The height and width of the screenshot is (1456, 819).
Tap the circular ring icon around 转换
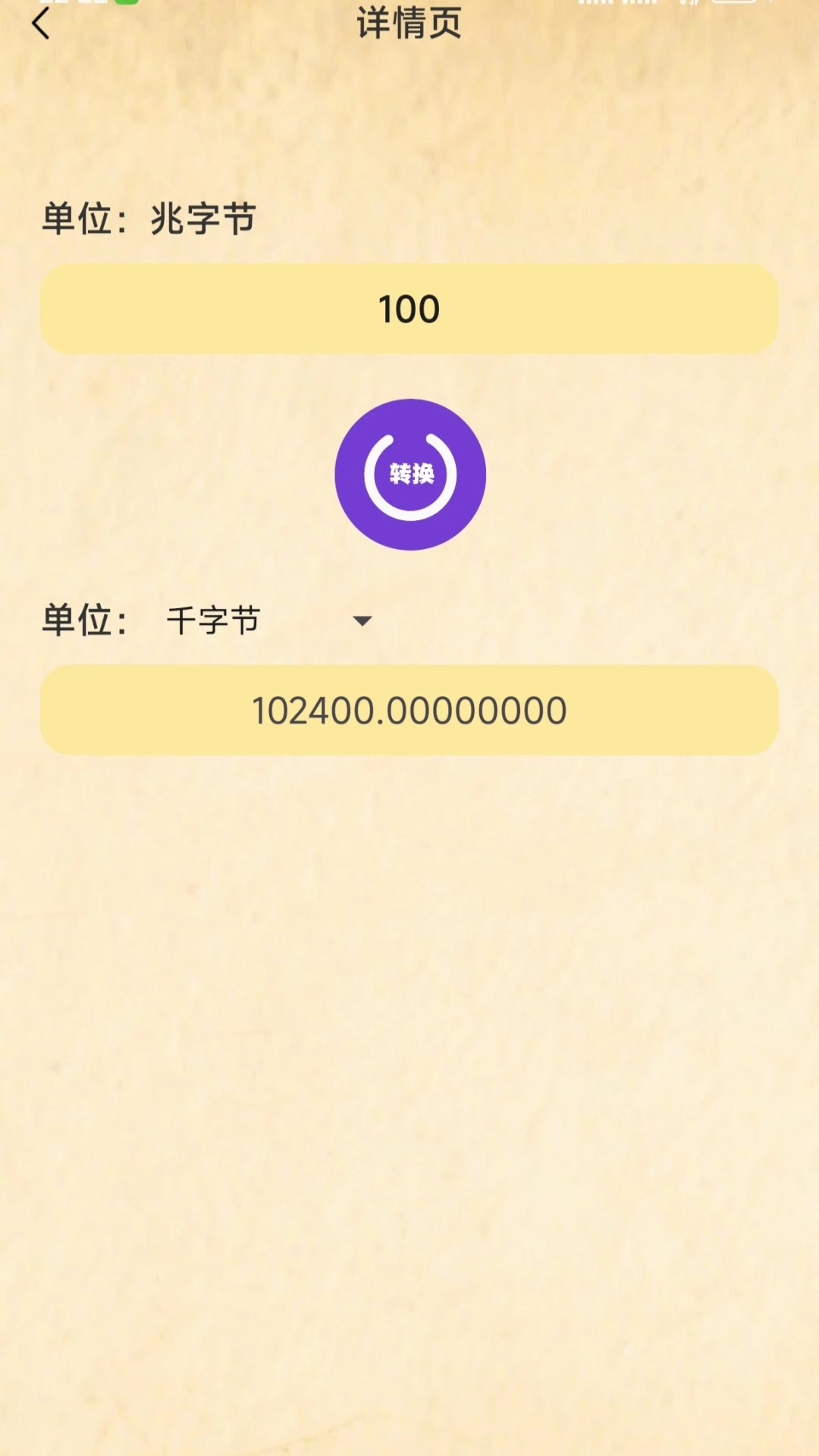(409, 474)
